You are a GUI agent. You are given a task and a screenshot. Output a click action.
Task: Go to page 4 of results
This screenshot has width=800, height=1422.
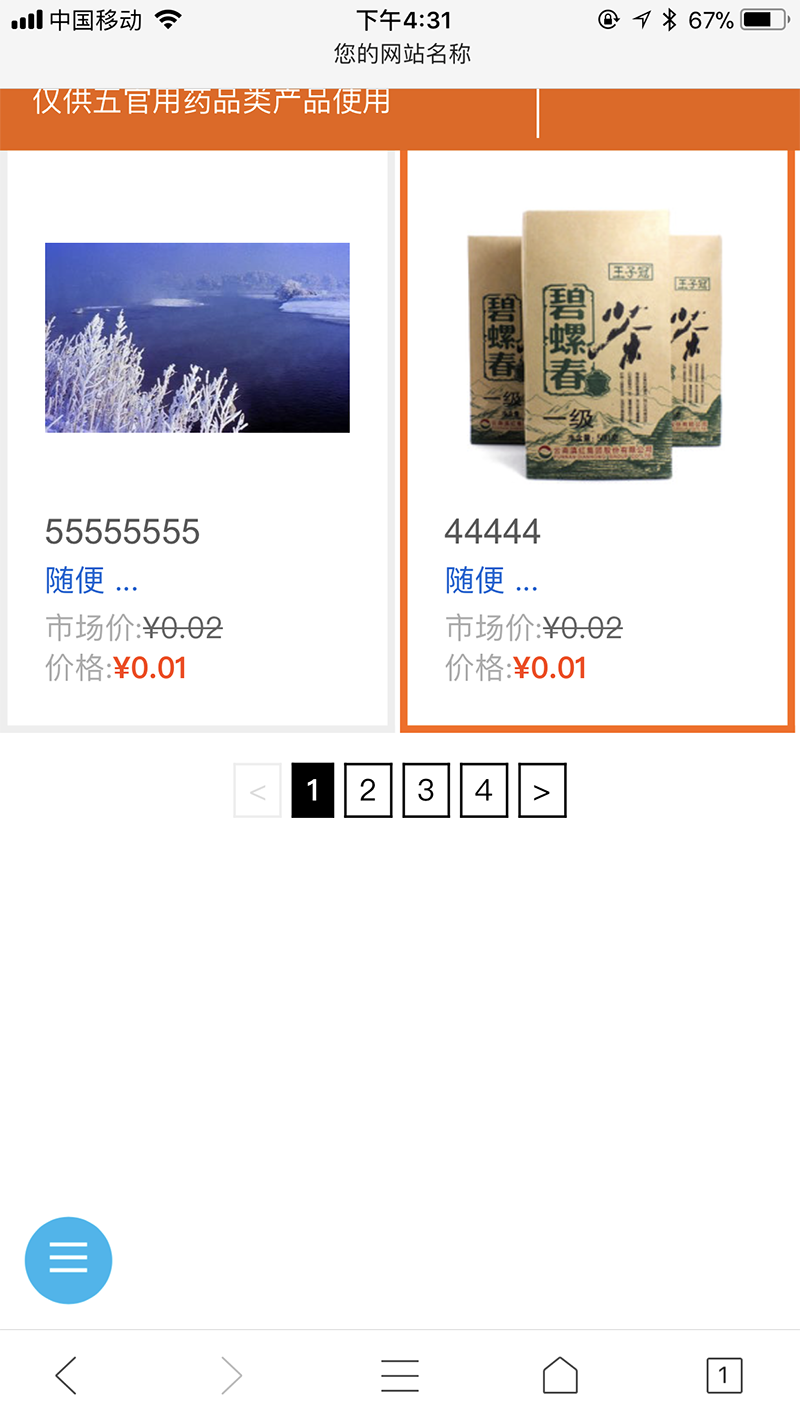coord(483,790)
